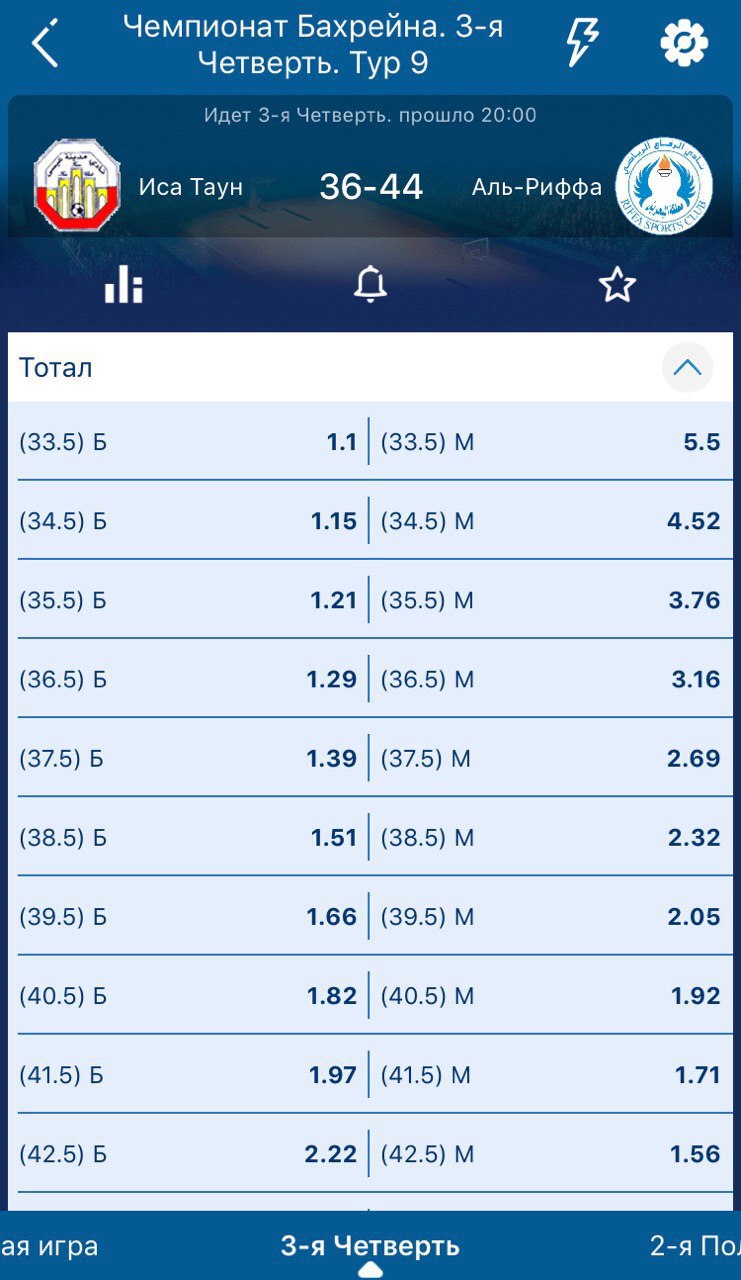Switch to the full game tab
Screen dimensions: 741x1280
click(49, 1246)
